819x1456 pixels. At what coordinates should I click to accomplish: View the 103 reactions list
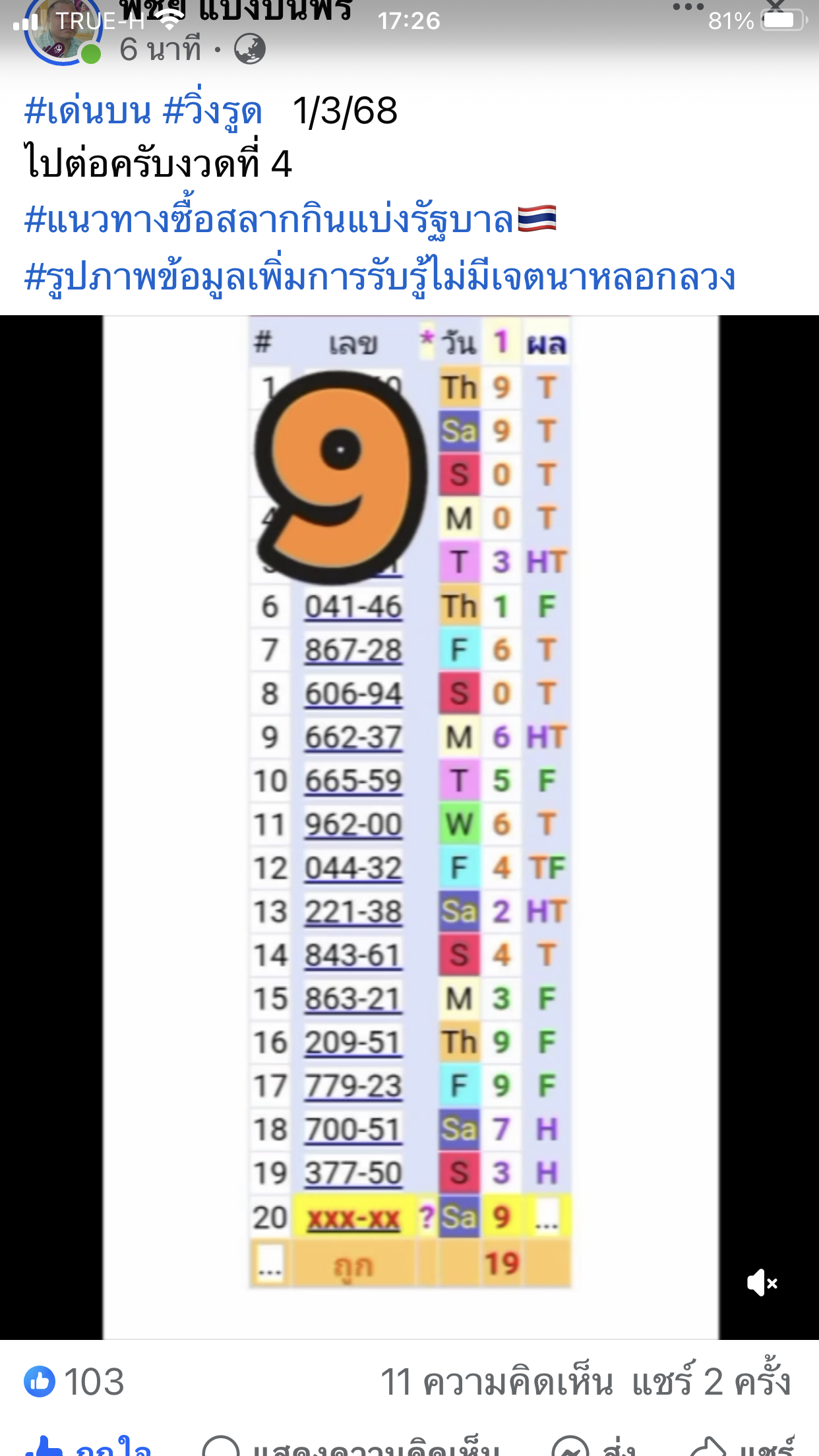tap(74, 1381)
